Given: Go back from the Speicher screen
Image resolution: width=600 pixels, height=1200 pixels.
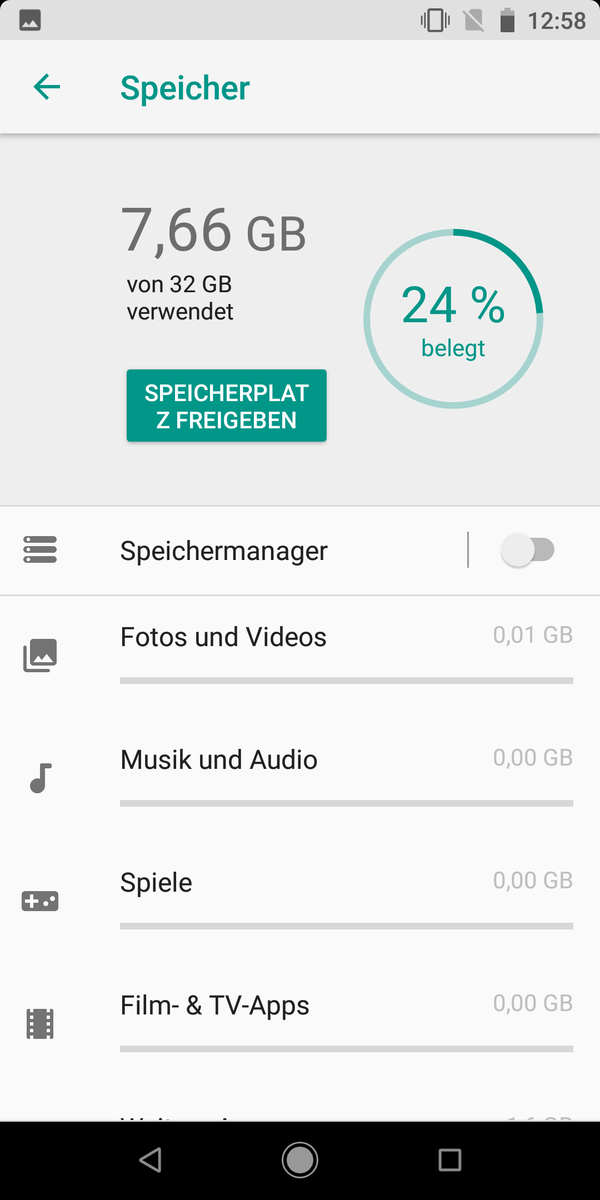Looking at the screenshot, I should coord(47,88).
